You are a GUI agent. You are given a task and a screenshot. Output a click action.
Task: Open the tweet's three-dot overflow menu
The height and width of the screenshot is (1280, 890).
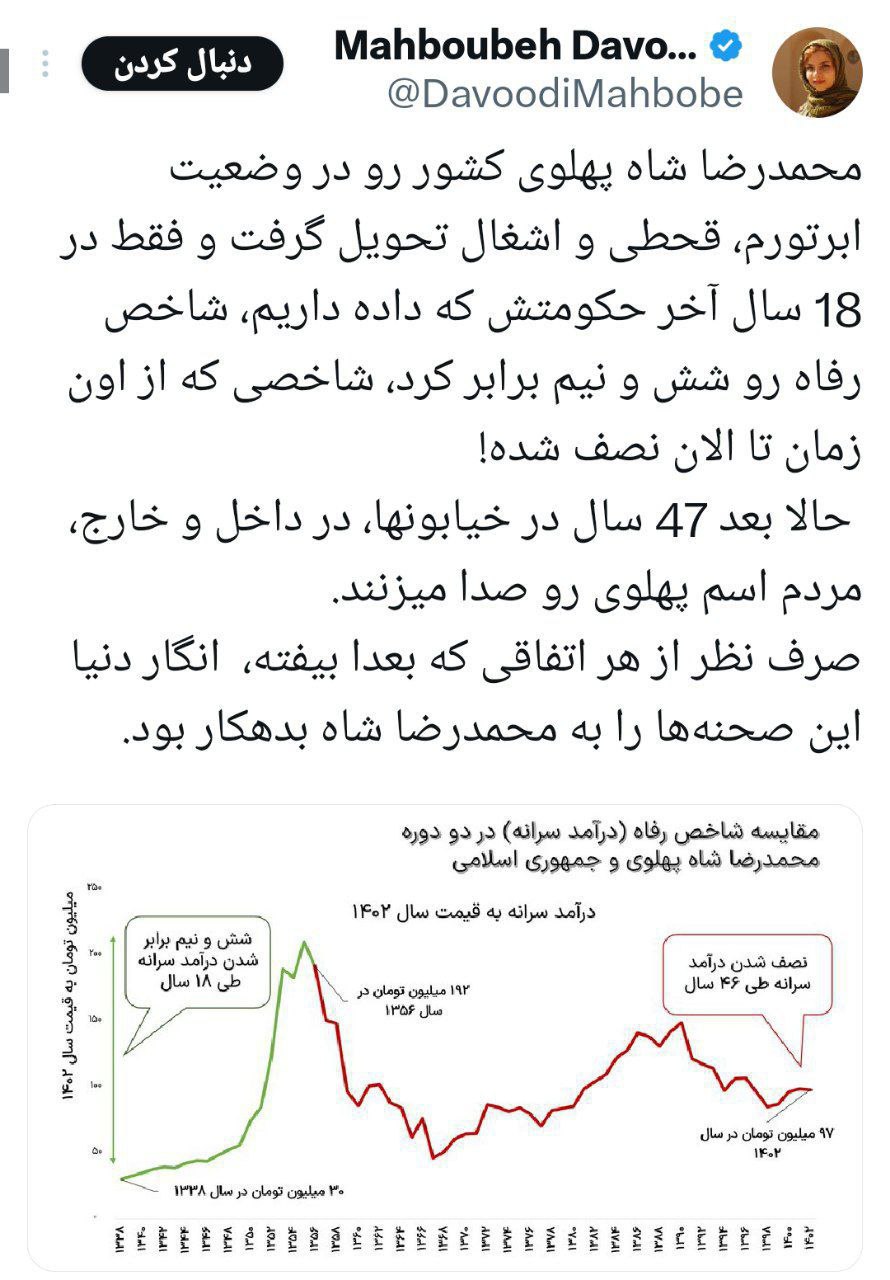(x=45, y=64)
